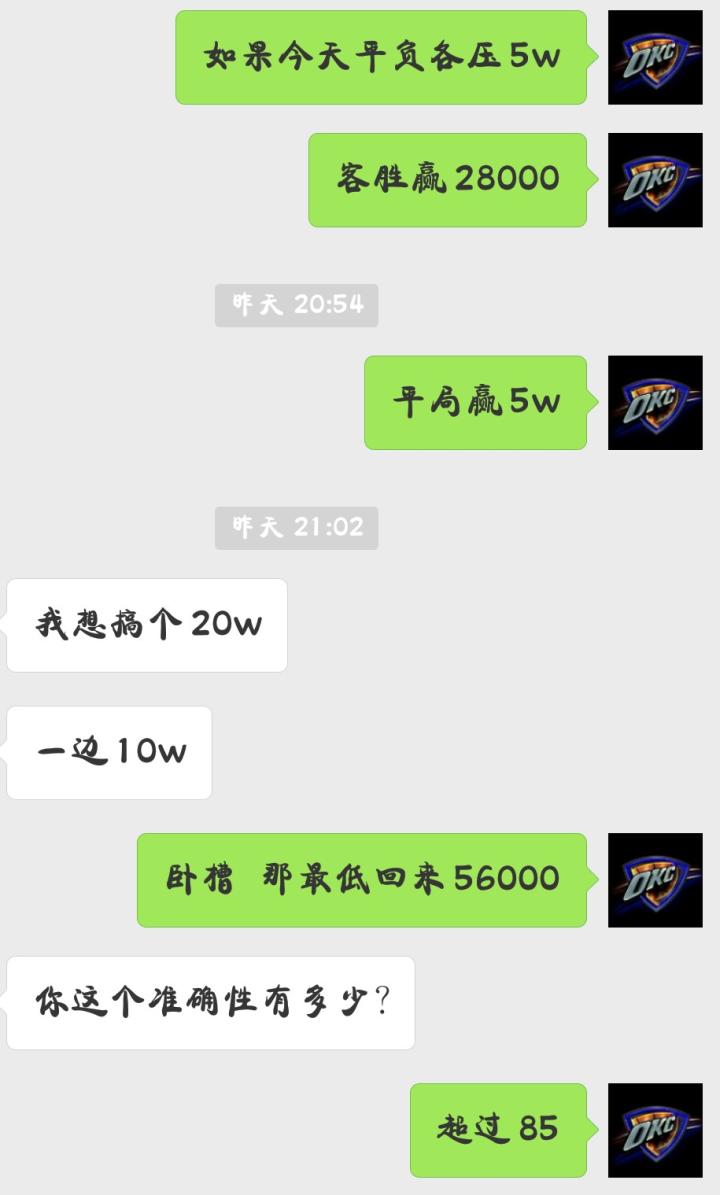Open avatar next to "那最低回来56000" message
This screenshot has height=1195, width=720.
(655, 880)
